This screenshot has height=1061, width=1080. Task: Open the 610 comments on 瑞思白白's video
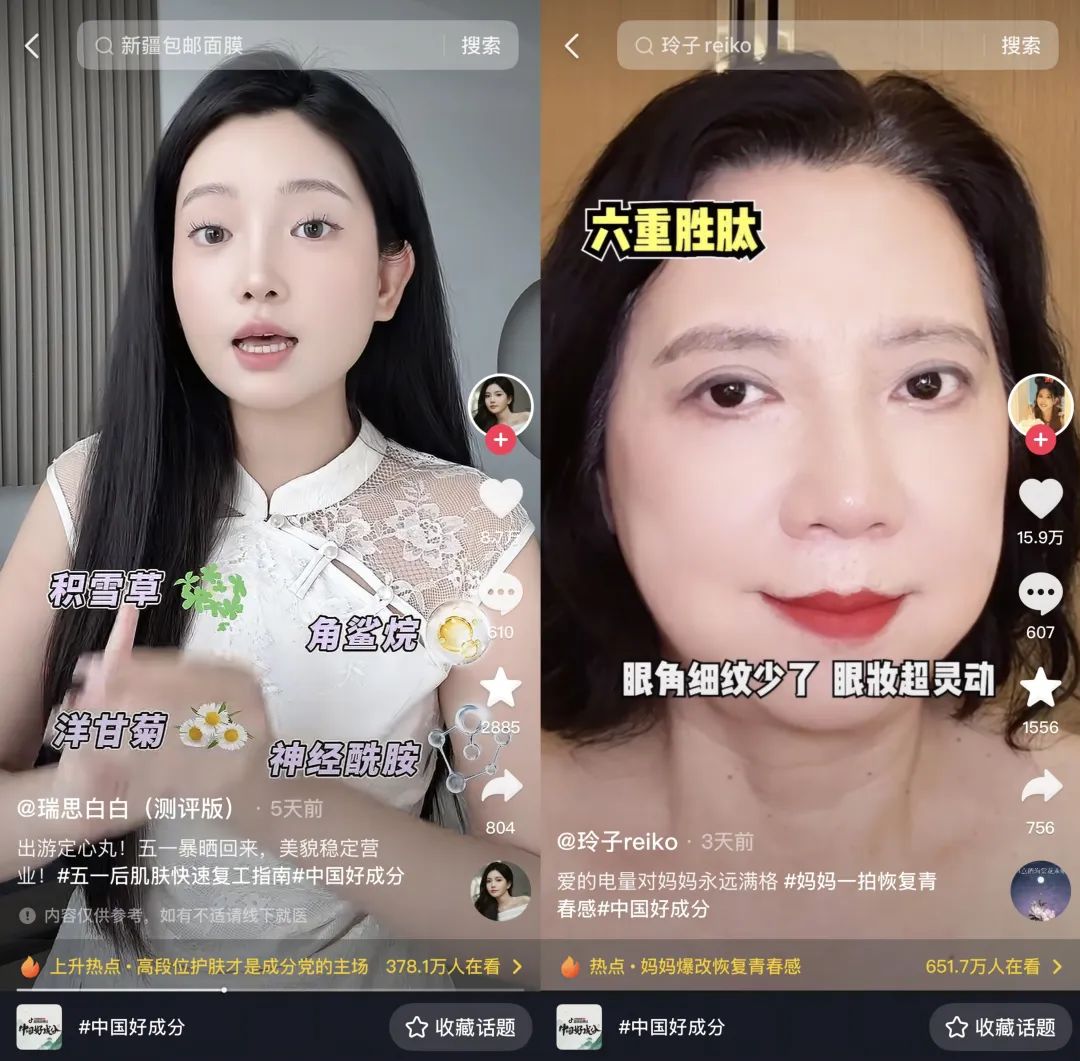[x=500, y=595]
